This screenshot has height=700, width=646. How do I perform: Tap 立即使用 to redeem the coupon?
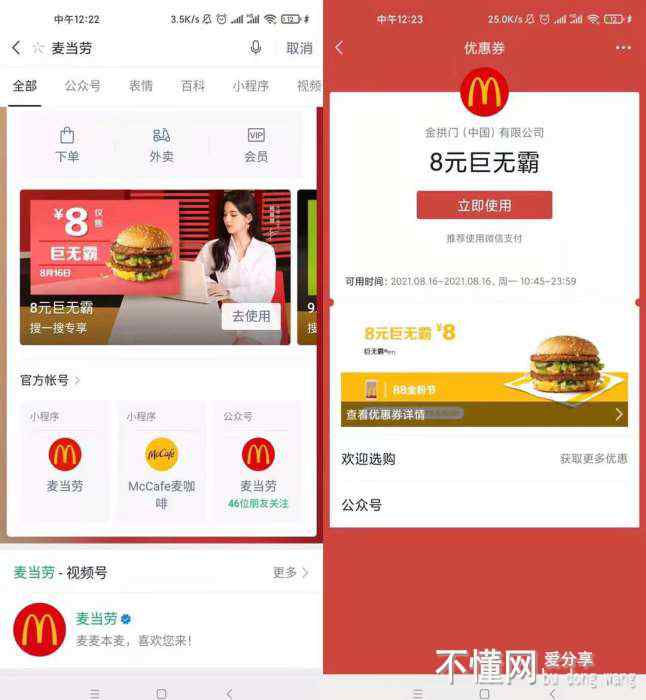[484, 205]
